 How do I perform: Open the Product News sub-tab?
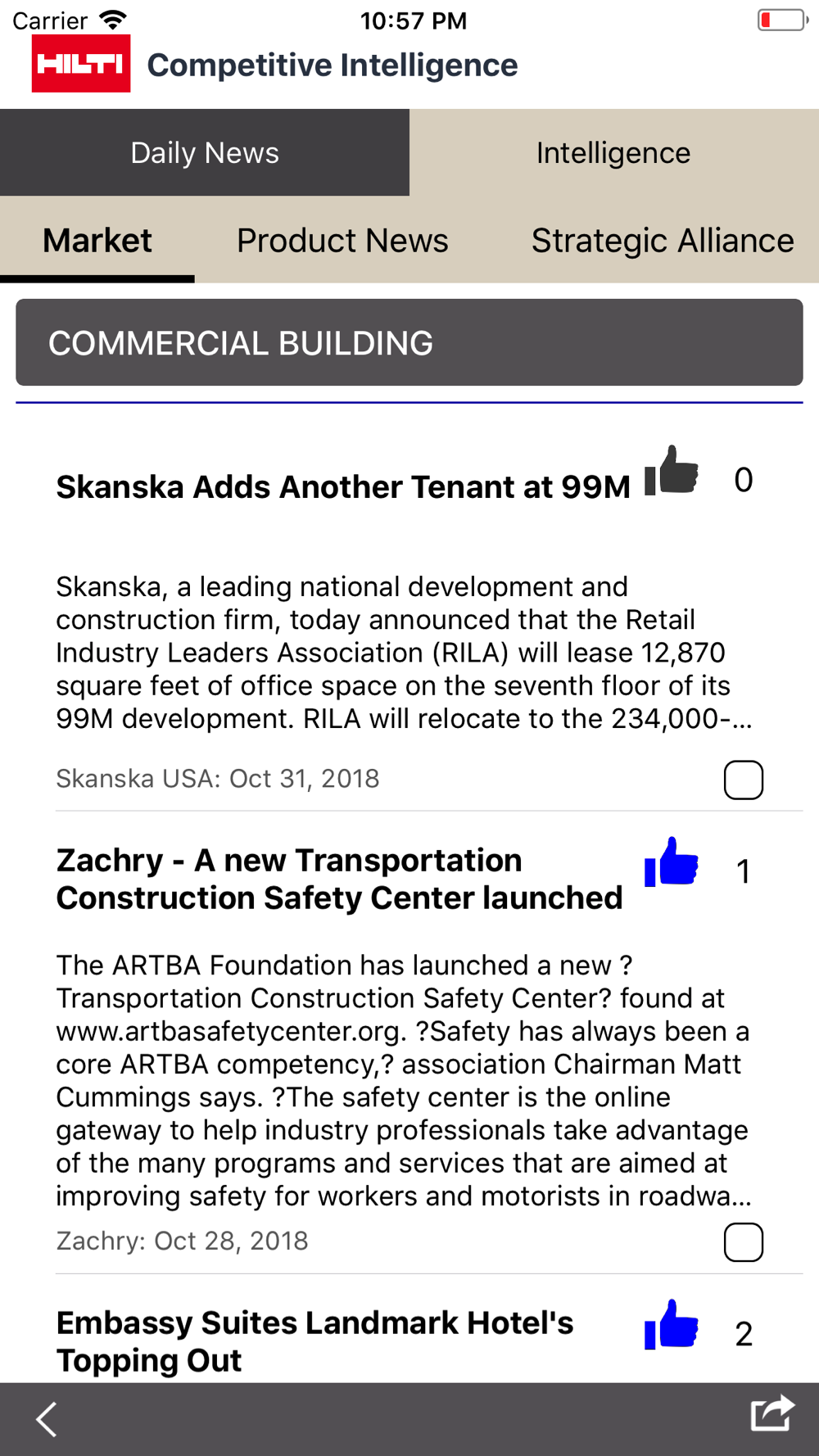pyautogui.click(x=342, y=240)
